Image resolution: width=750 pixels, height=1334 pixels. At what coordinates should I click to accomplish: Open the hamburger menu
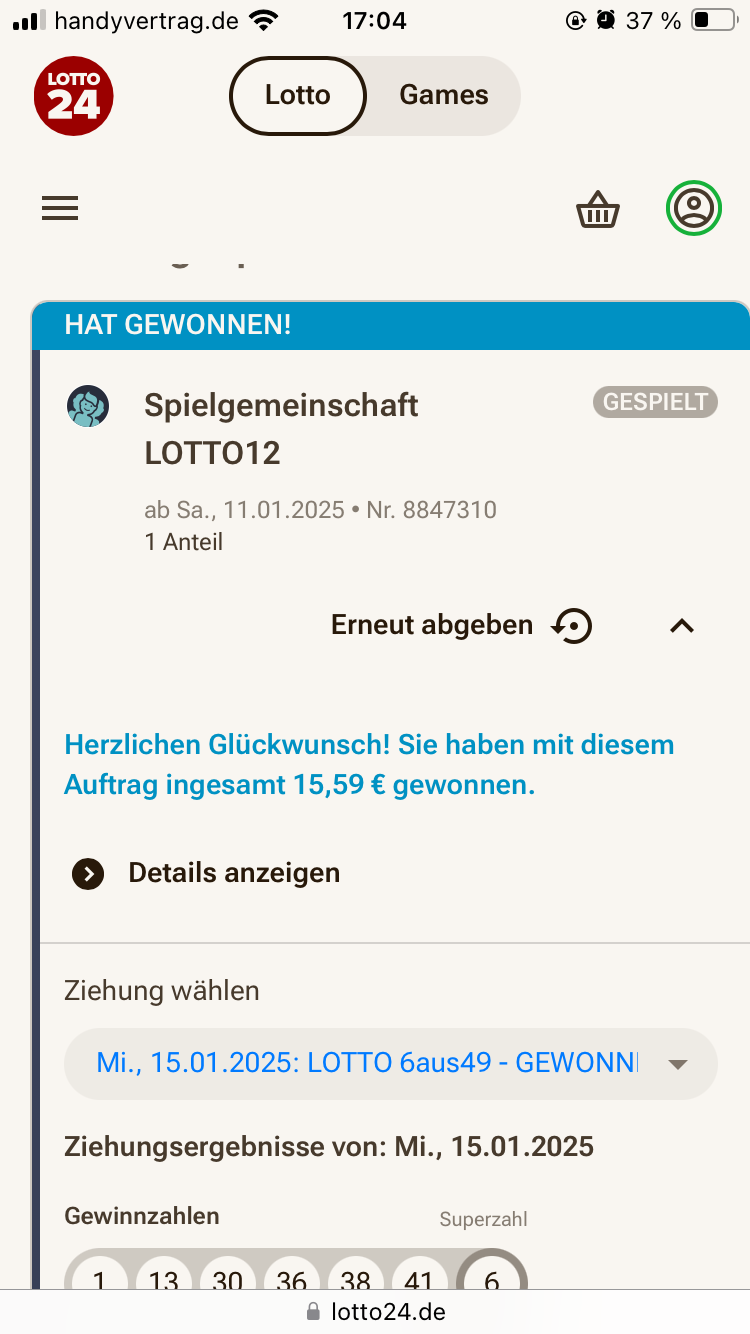coord(60,208)
